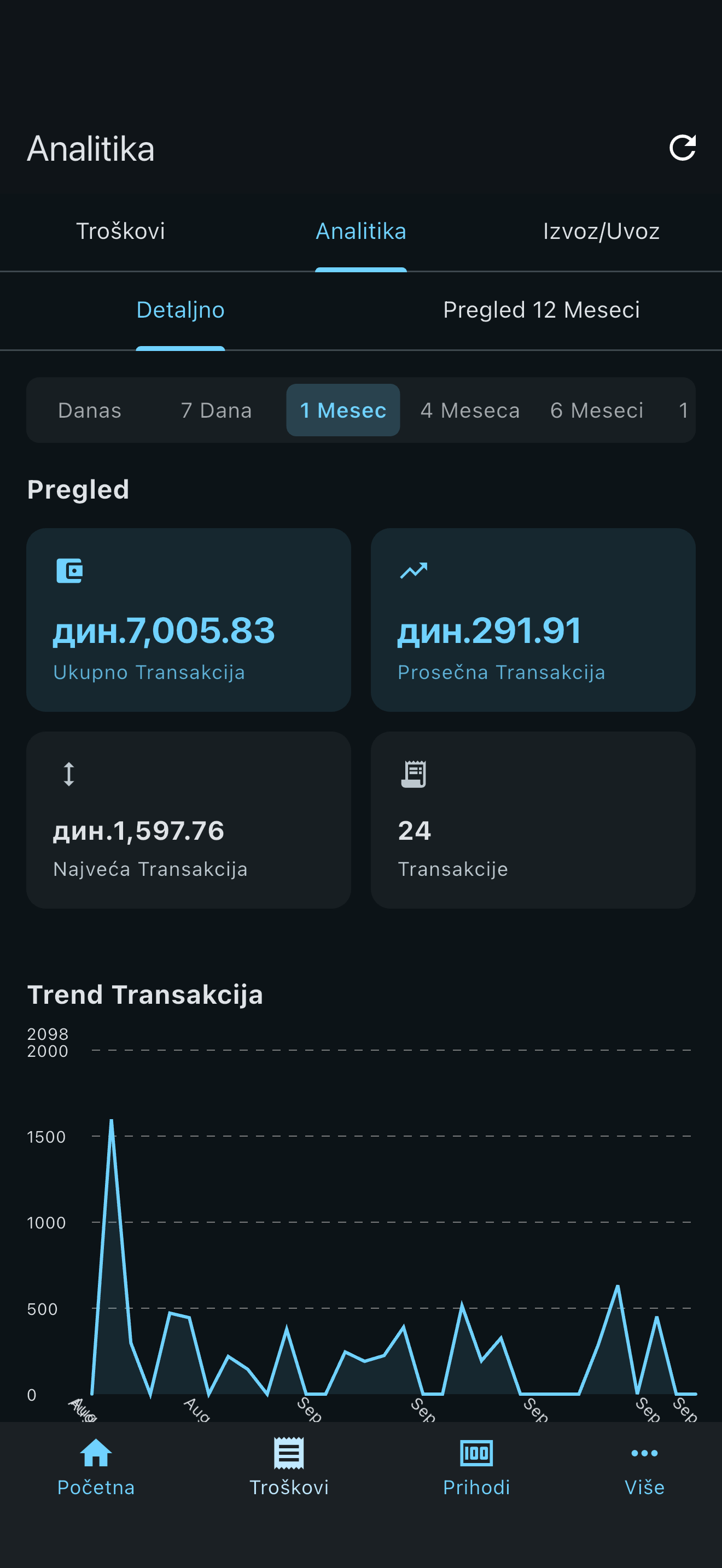Tap the highlighted 1 Mesec filter
722x1568 pixels.
[342, 410]
